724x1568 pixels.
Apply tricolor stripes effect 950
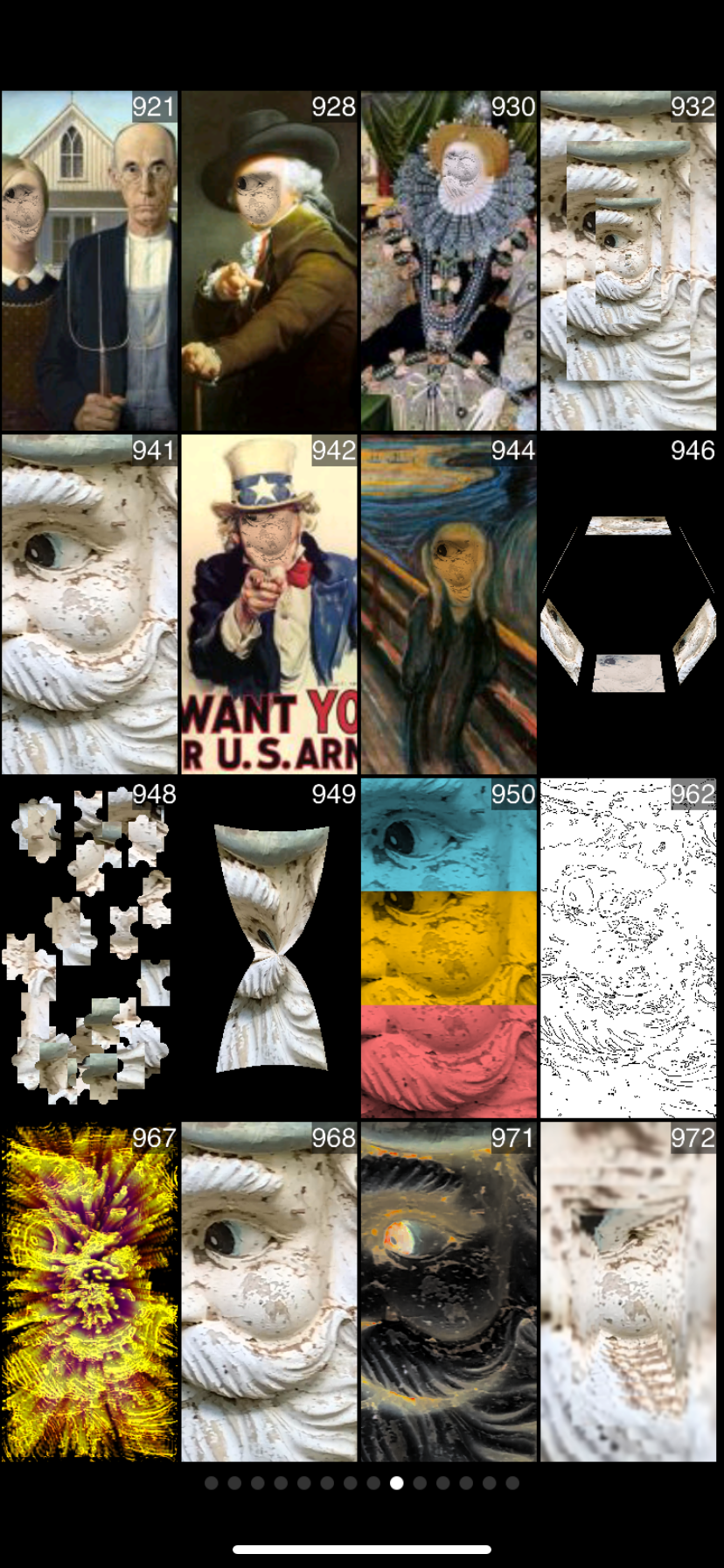click(449, 948)
